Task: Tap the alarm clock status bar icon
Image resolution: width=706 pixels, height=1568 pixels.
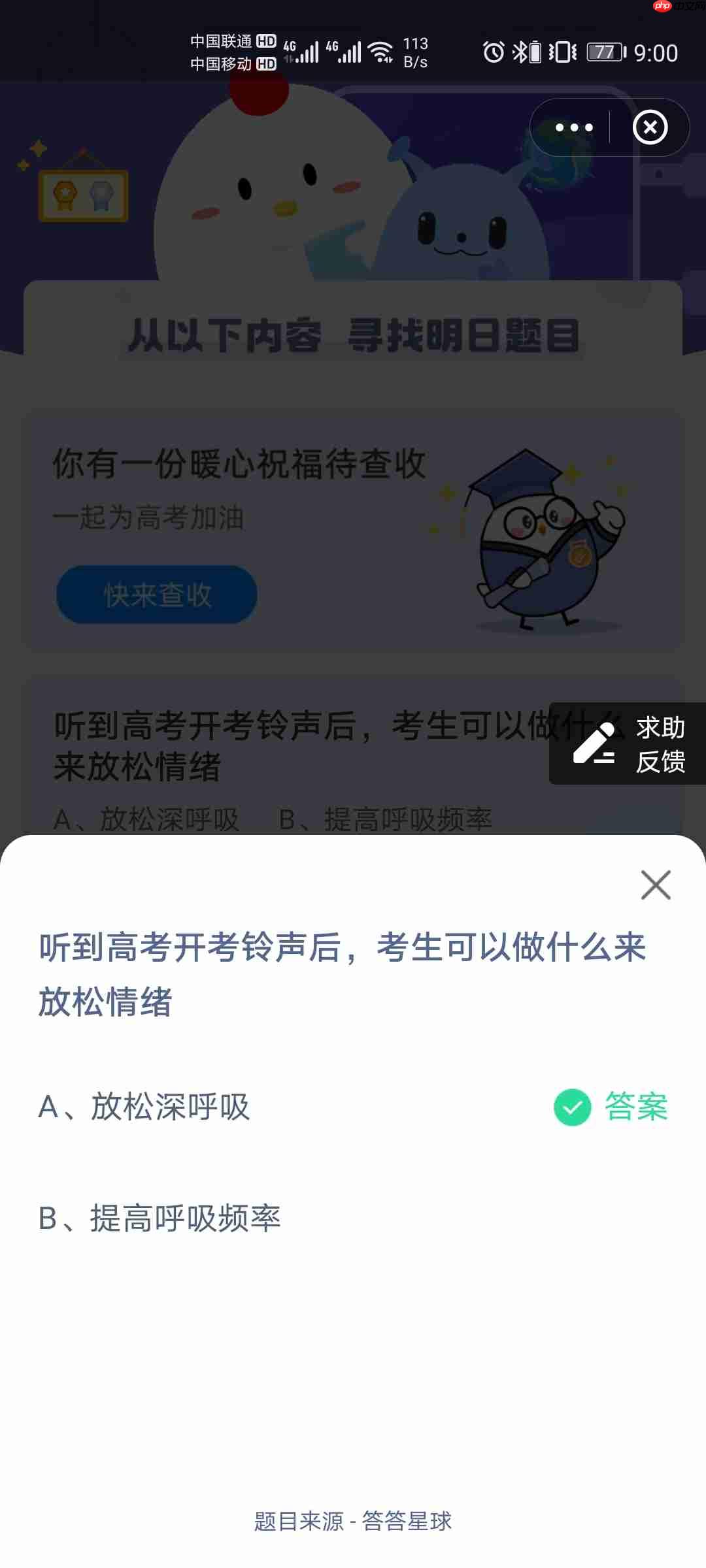Action: [495, 52]
